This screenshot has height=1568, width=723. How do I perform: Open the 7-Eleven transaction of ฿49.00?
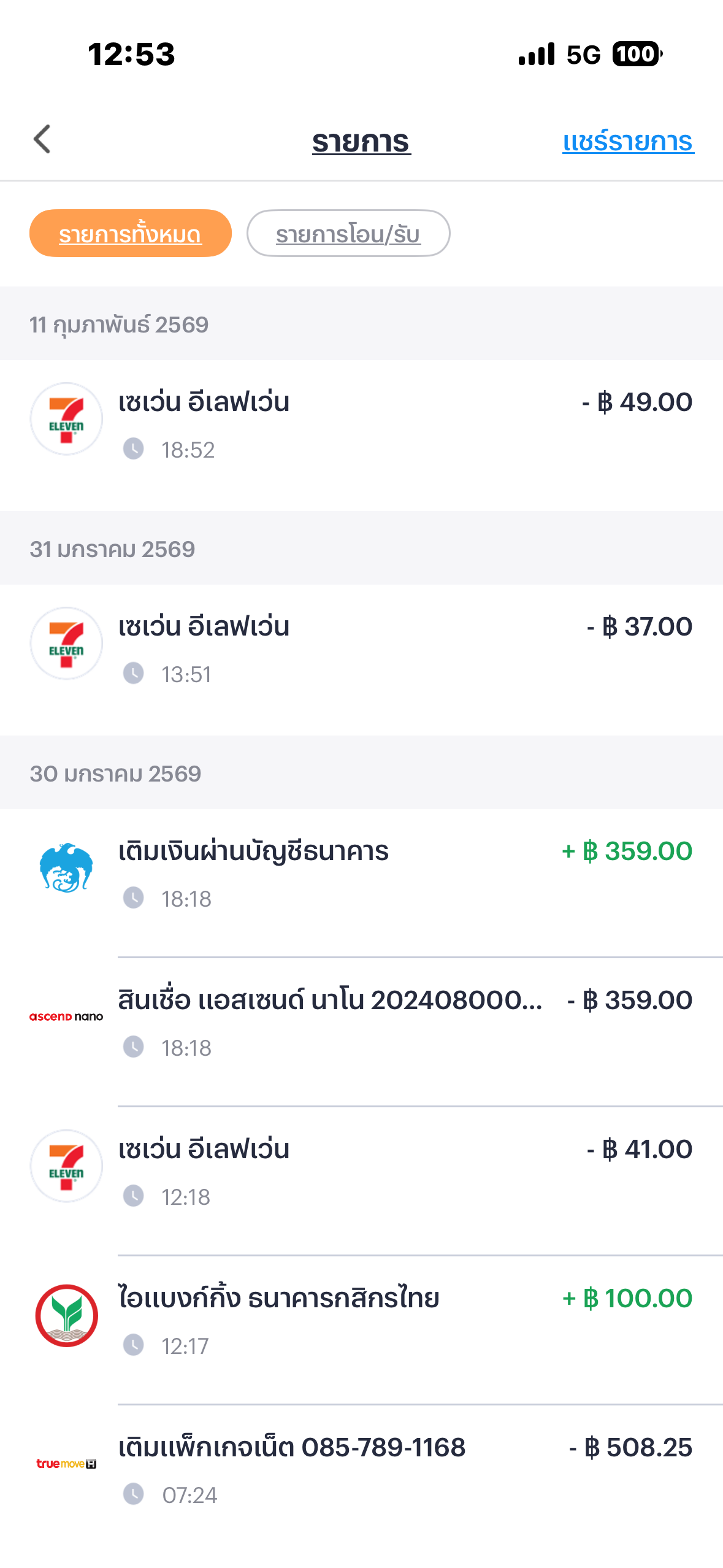tap(361, 425)
